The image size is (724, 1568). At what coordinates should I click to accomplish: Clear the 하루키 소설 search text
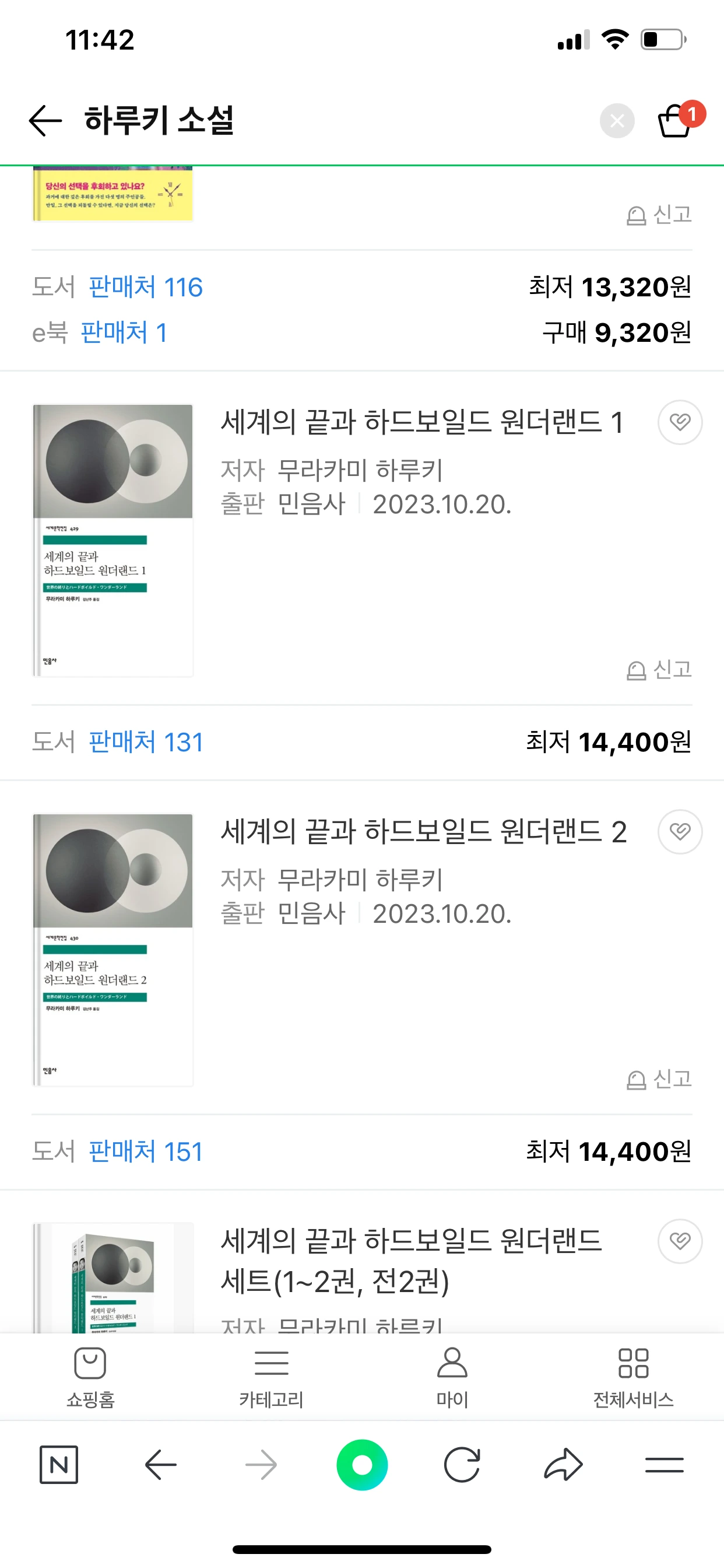[x=616, y=121]
